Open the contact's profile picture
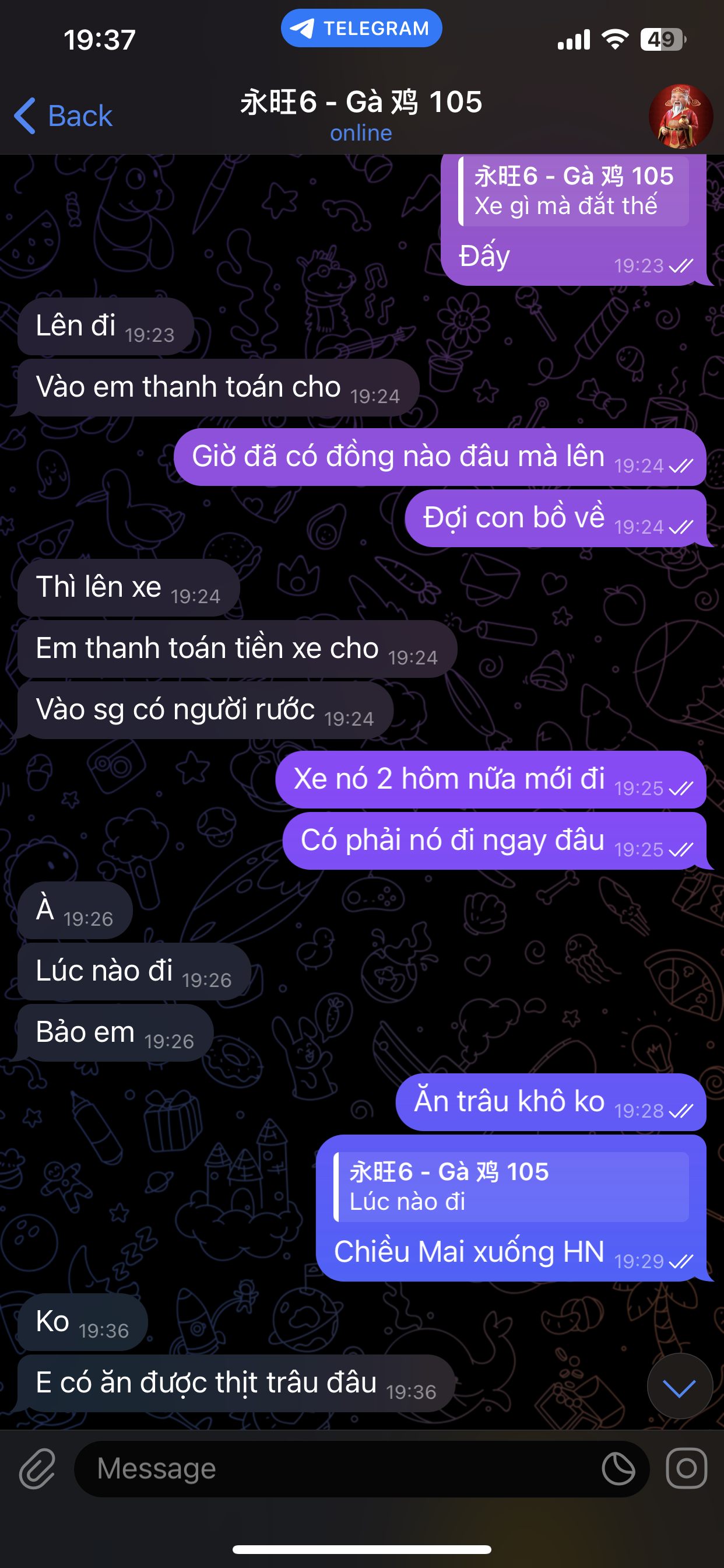This screenshot has height=1568, width=724. (680, 116)
